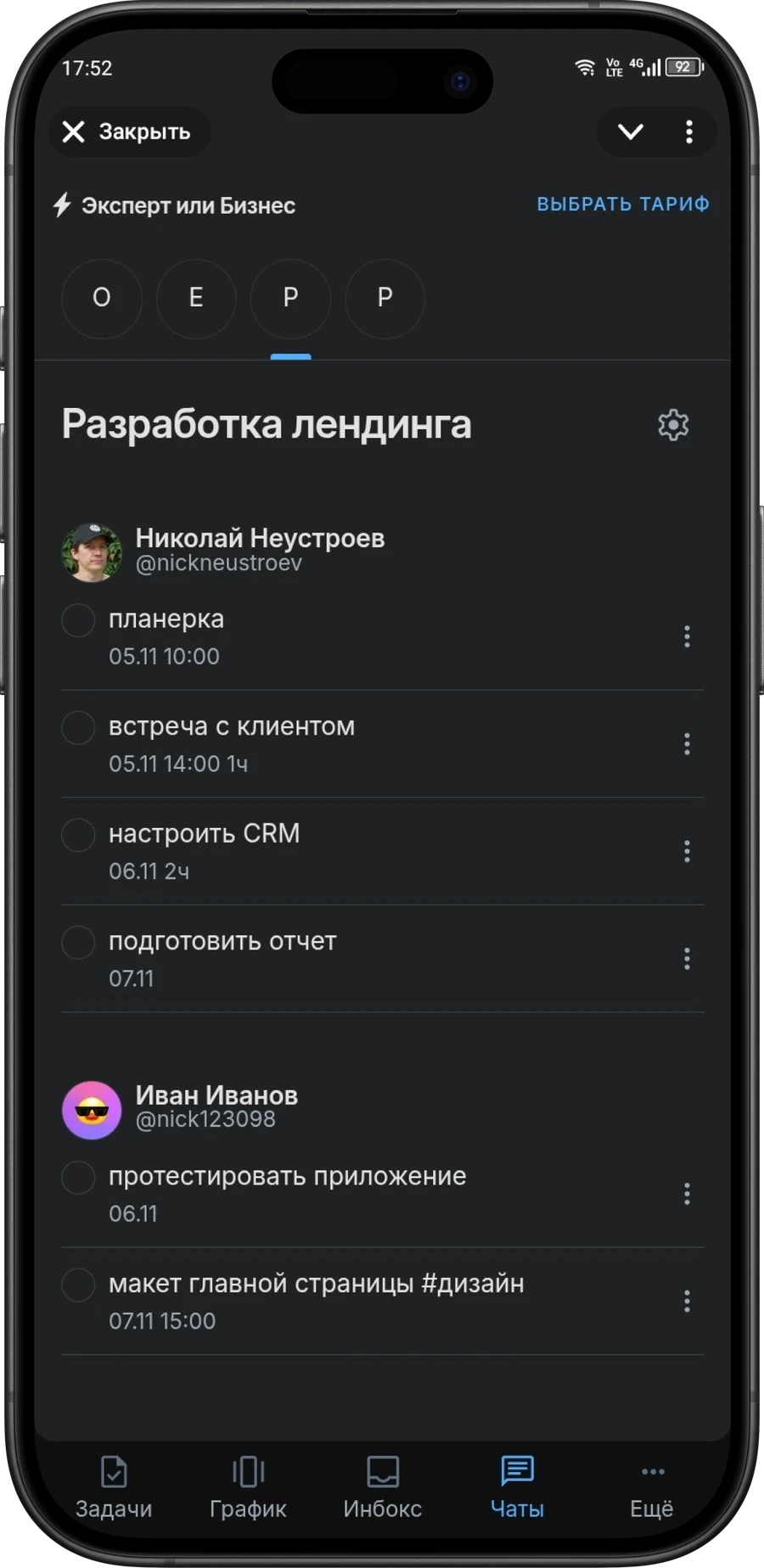This screenshot has height=1568, width=764.
Task: Collapse the view with the chevron-down icon
Action: click(x=630, y=132)
